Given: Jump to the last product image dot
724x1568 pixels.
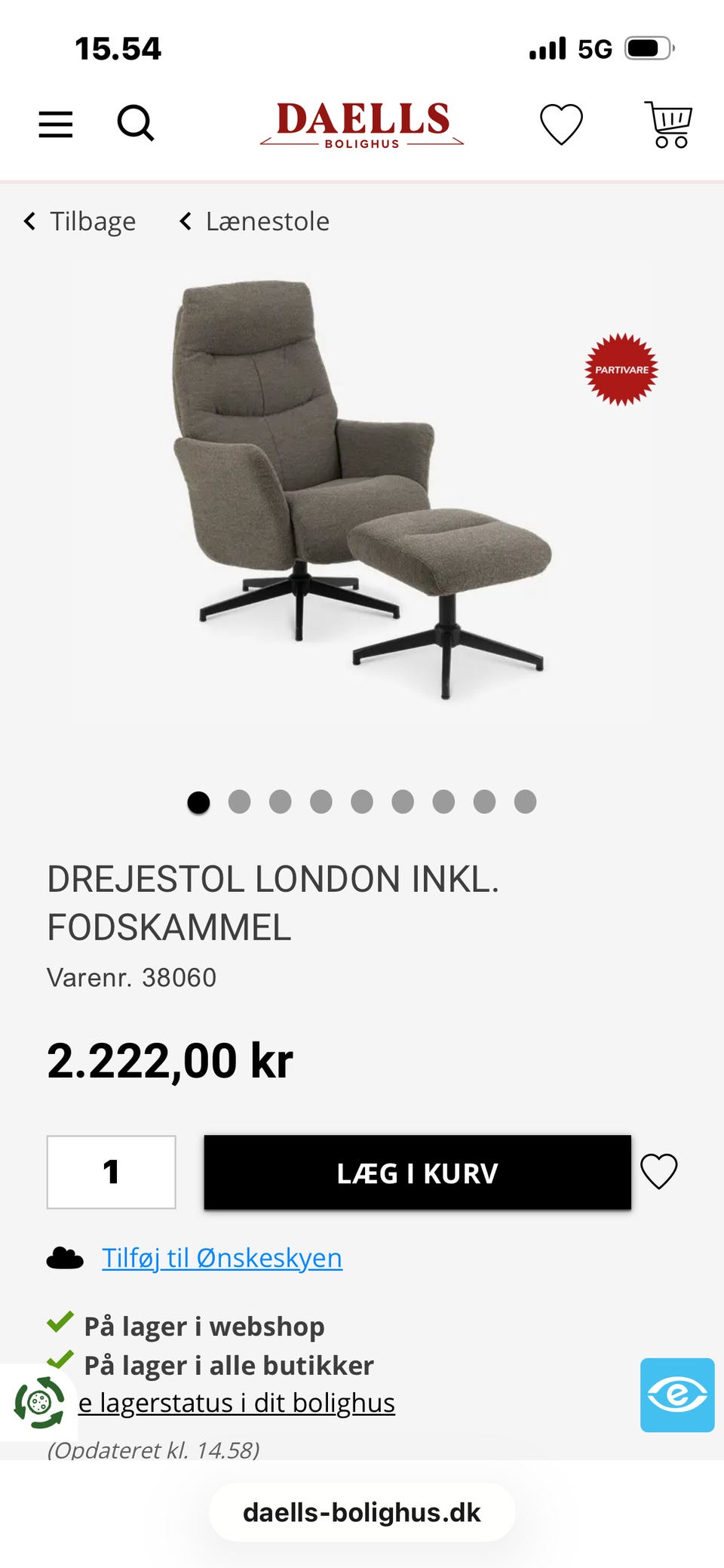Looking at the screenshot, I should pos(525,801).
